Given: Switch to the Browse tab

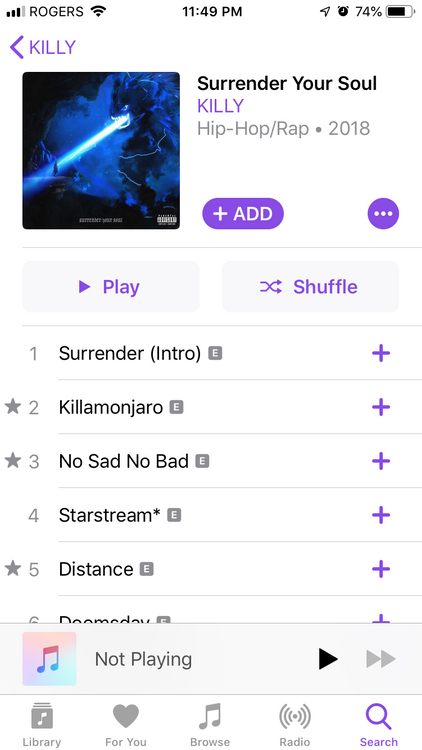Looking at the screenshot, I should point(210,723).
